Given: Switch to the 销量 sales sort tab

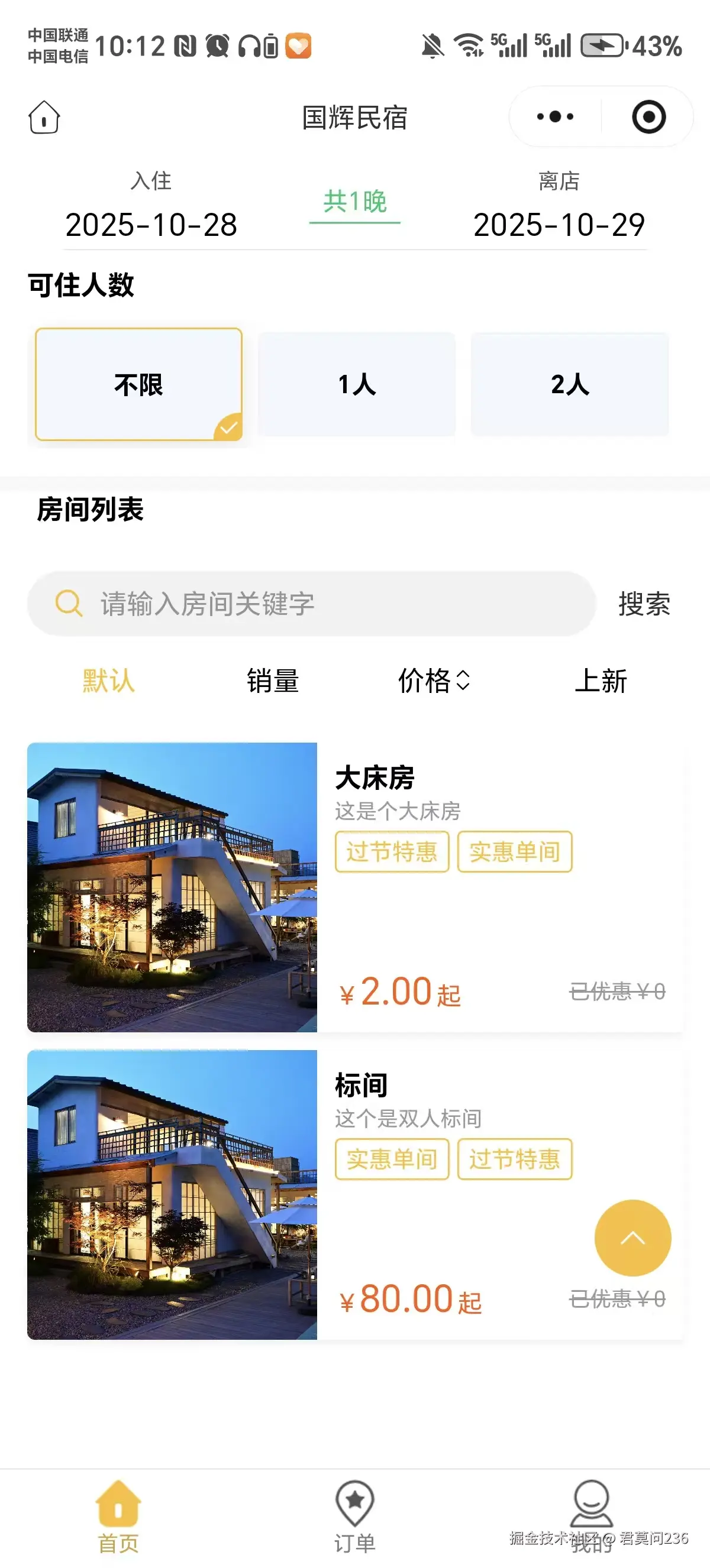Looking at the screenshot, I should coord(271,682).
